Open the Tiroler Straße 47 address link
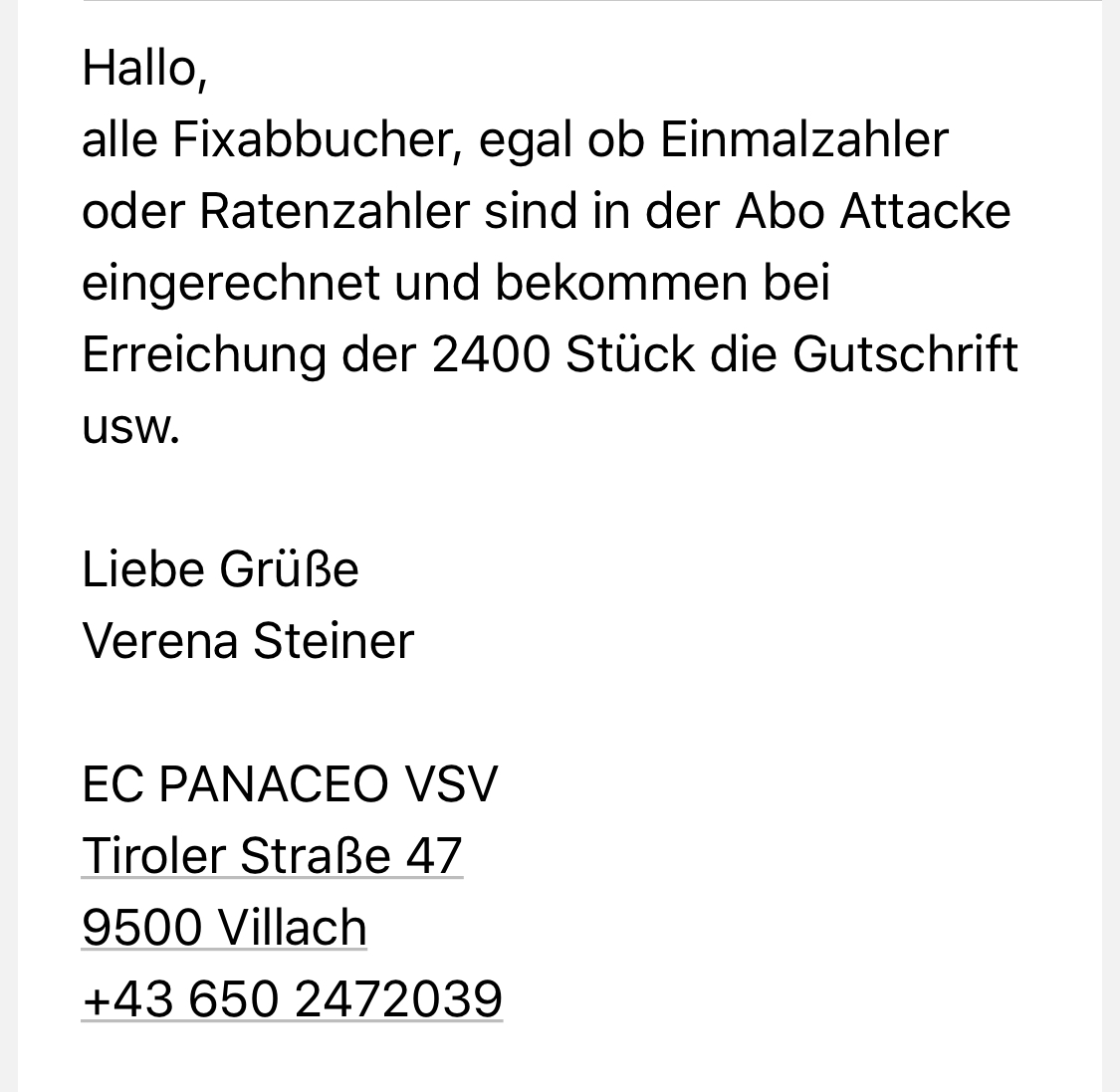This screenshot has width=1120, height=1092. click(272, 856)
